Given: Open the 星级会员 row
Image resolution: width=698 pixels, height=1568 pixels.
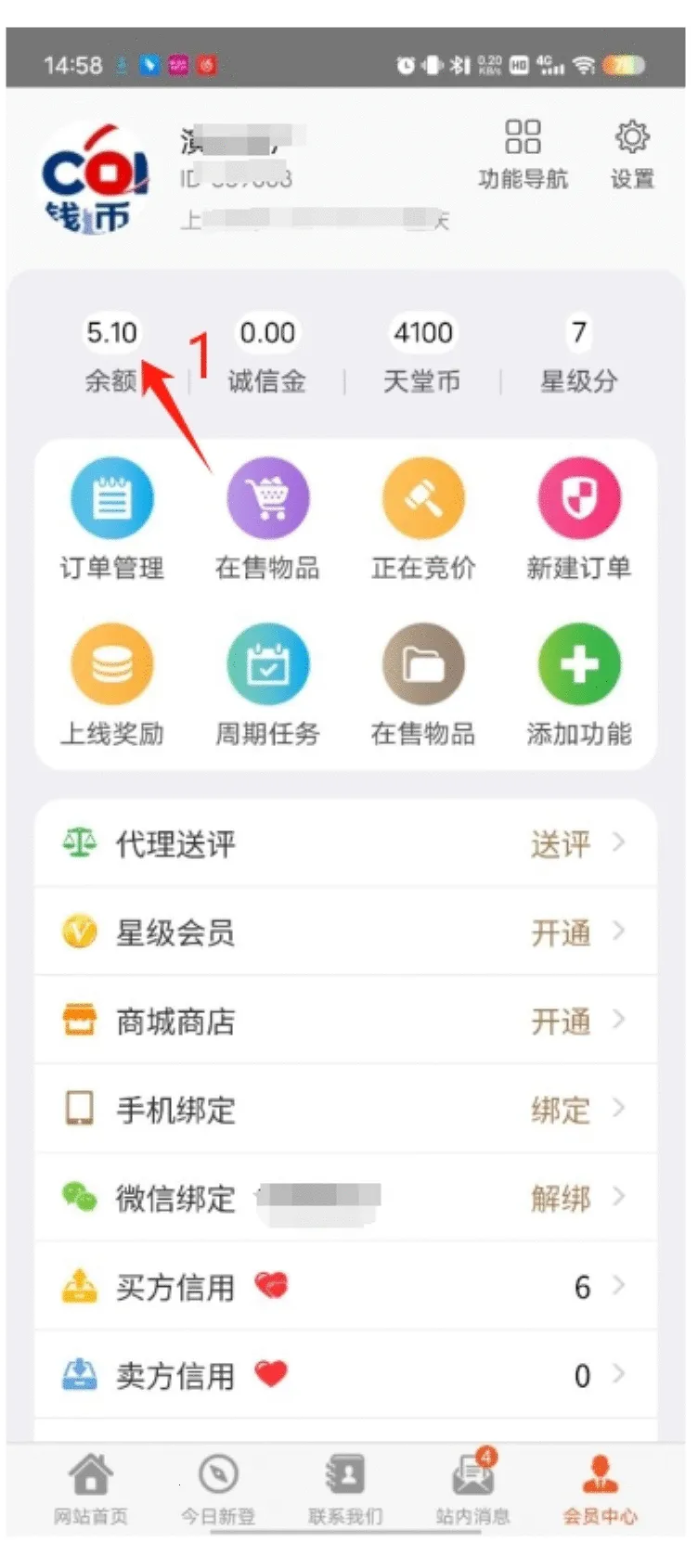Looking at the screenshot, I should point(345,932).
